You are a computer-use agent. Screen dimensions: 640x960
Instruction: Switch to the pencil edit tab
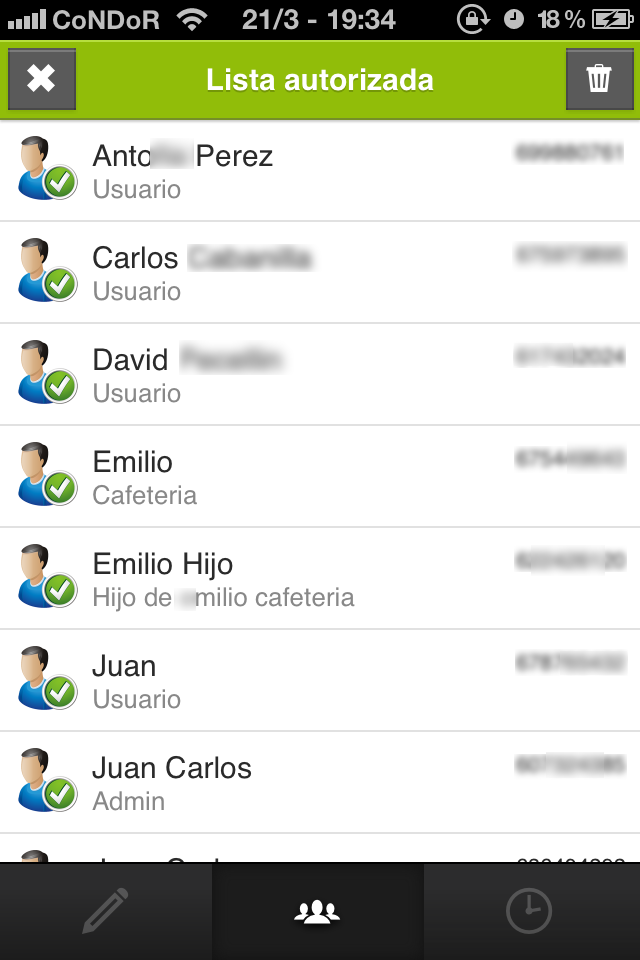point(106,911)
